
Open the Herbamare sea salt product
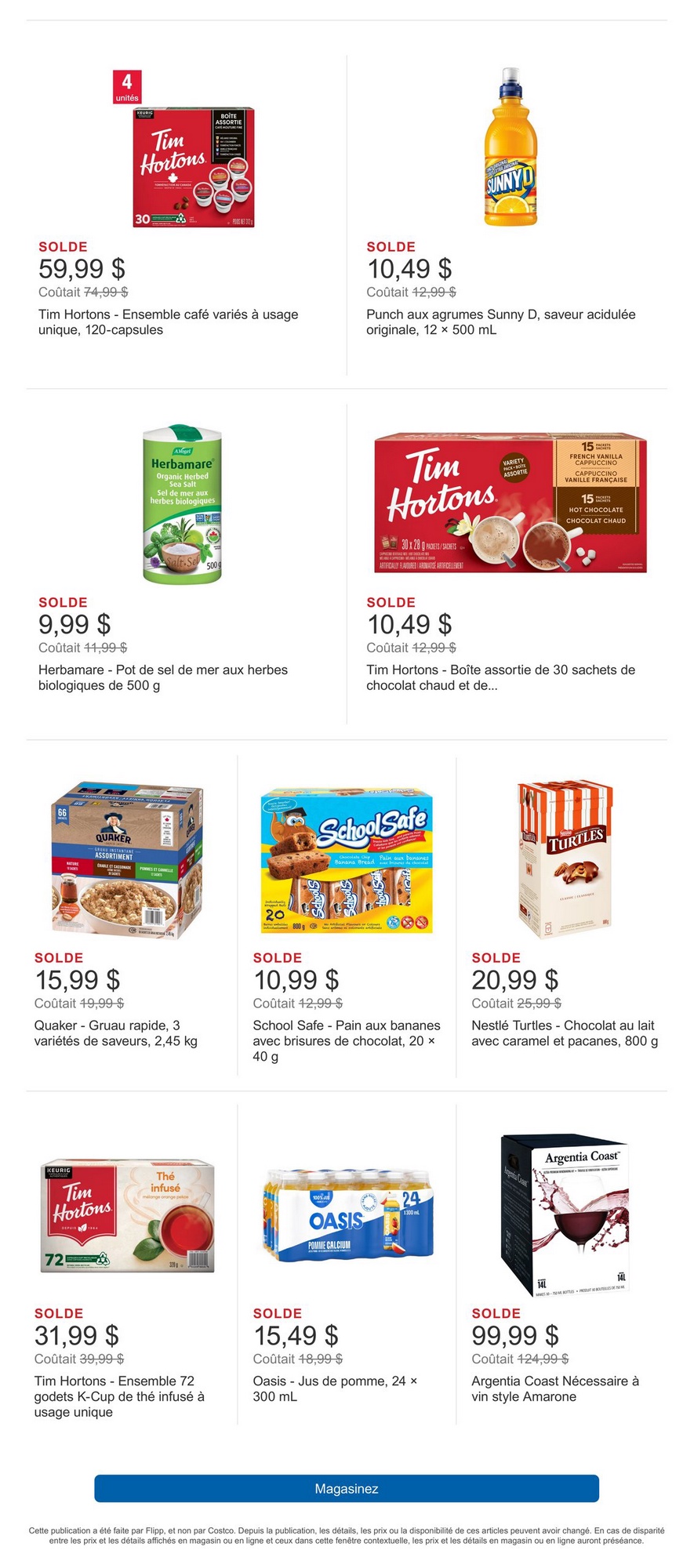(183, 505)
